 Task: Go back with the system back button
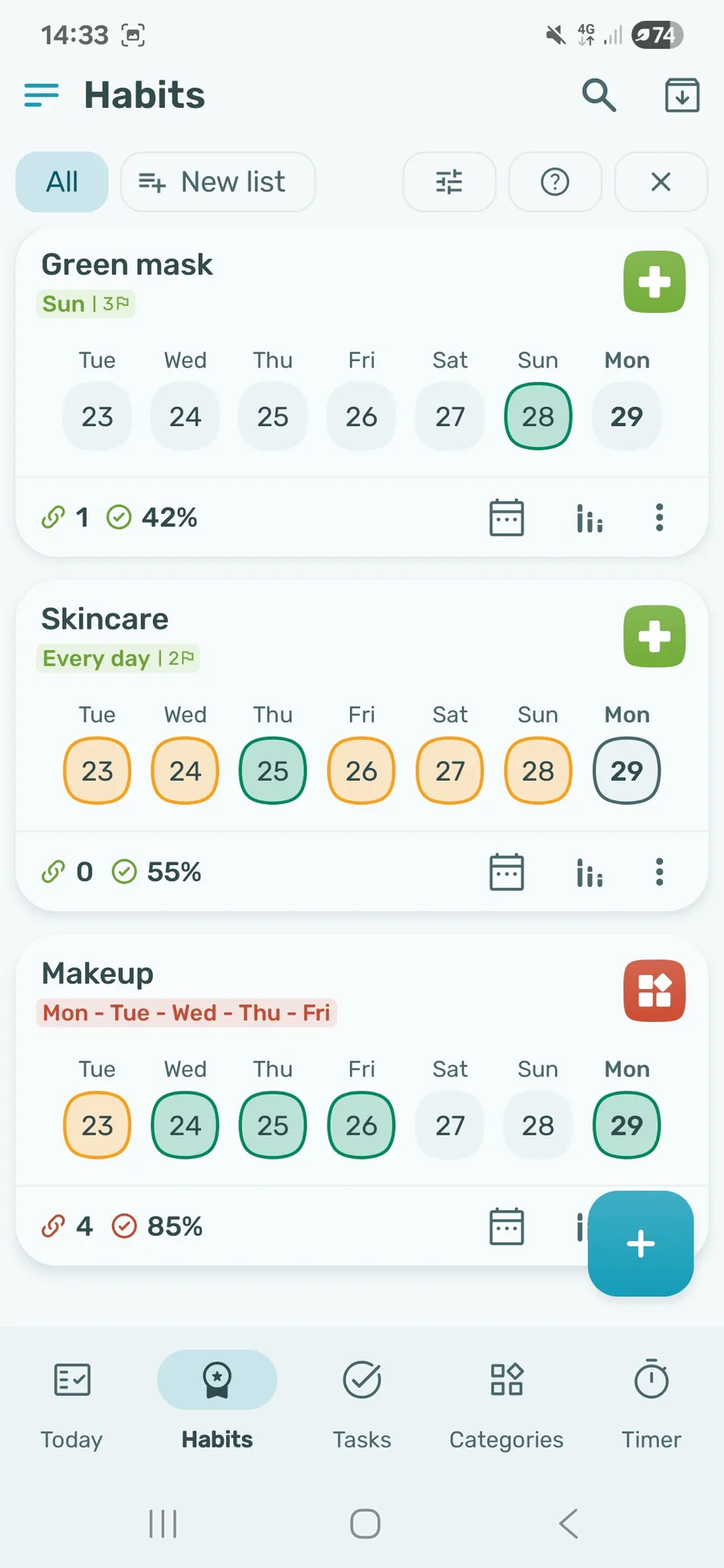click(x=568, y=1523)
